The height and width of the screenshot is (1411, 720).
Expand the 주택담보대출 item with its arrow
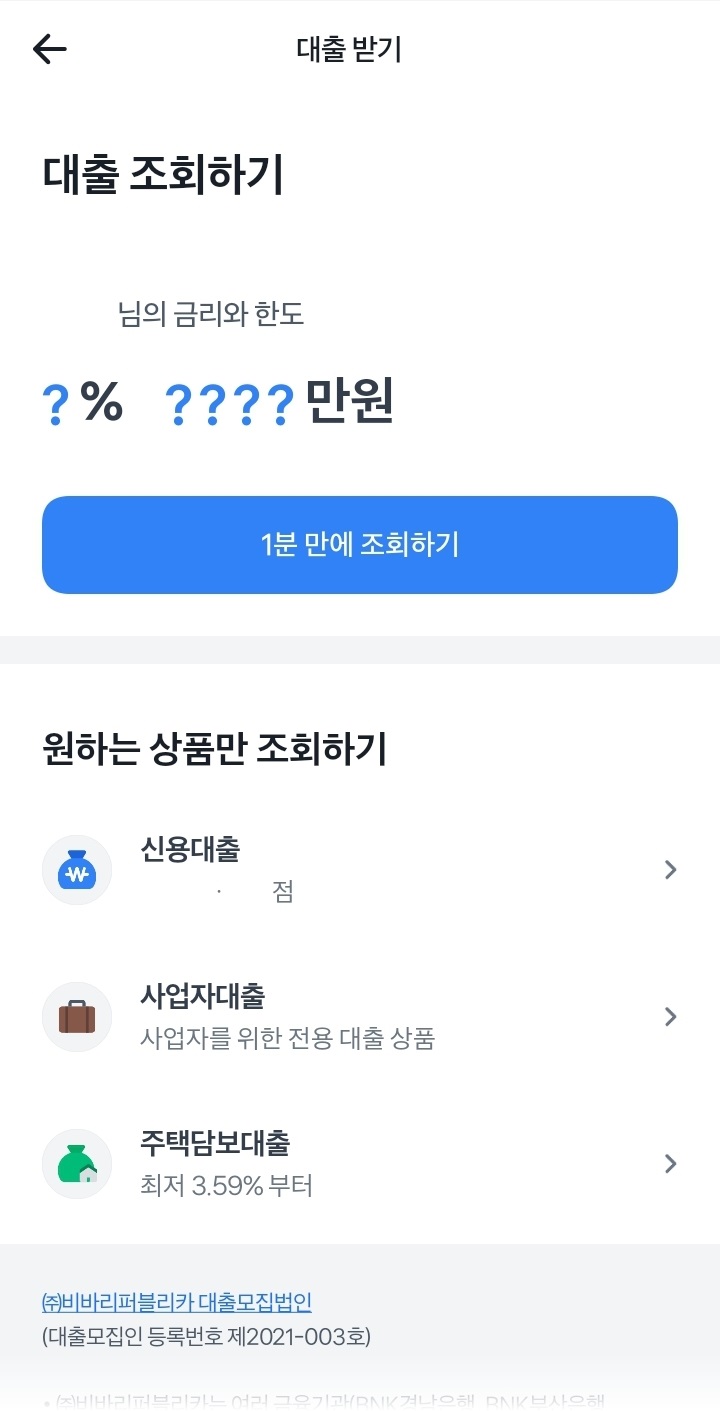(670, 1163)
